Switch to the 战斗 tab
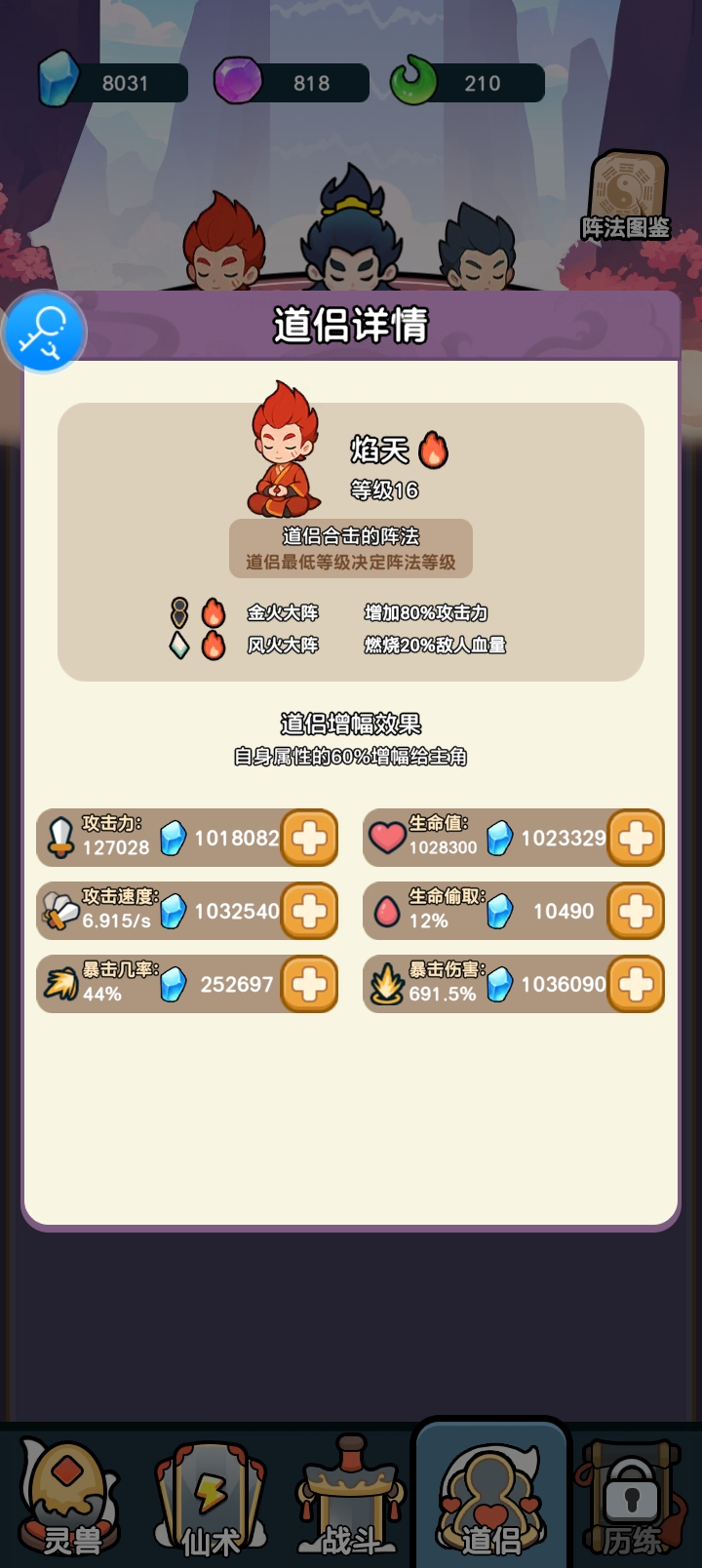702x1568 pixels. pyautogui.click(x=350, y=1499)
